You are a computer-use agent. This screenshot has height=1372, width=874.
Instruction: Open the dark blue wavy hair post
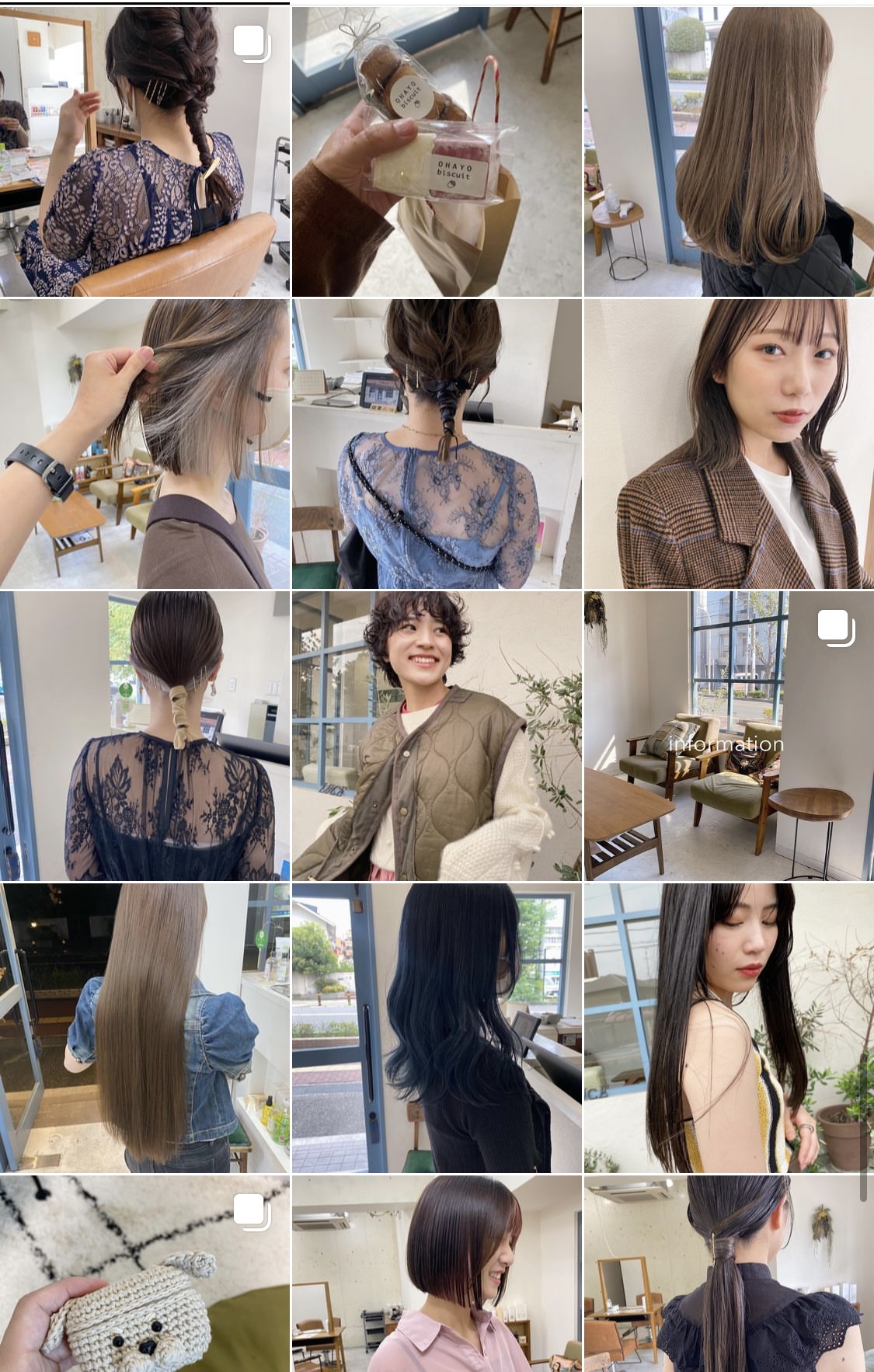pos(437,1028)
